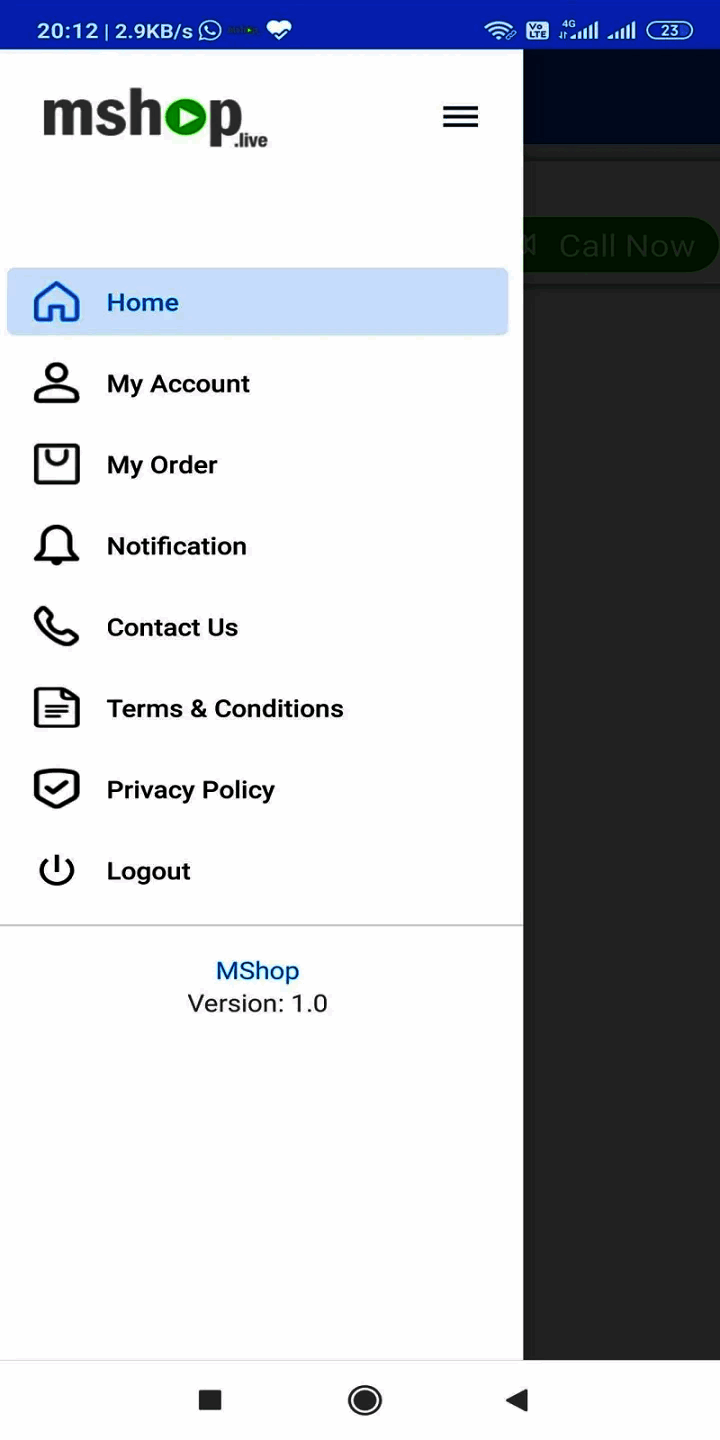Tap the WhatsApp icon in the status bar
720x1440 pixels.
209,30
